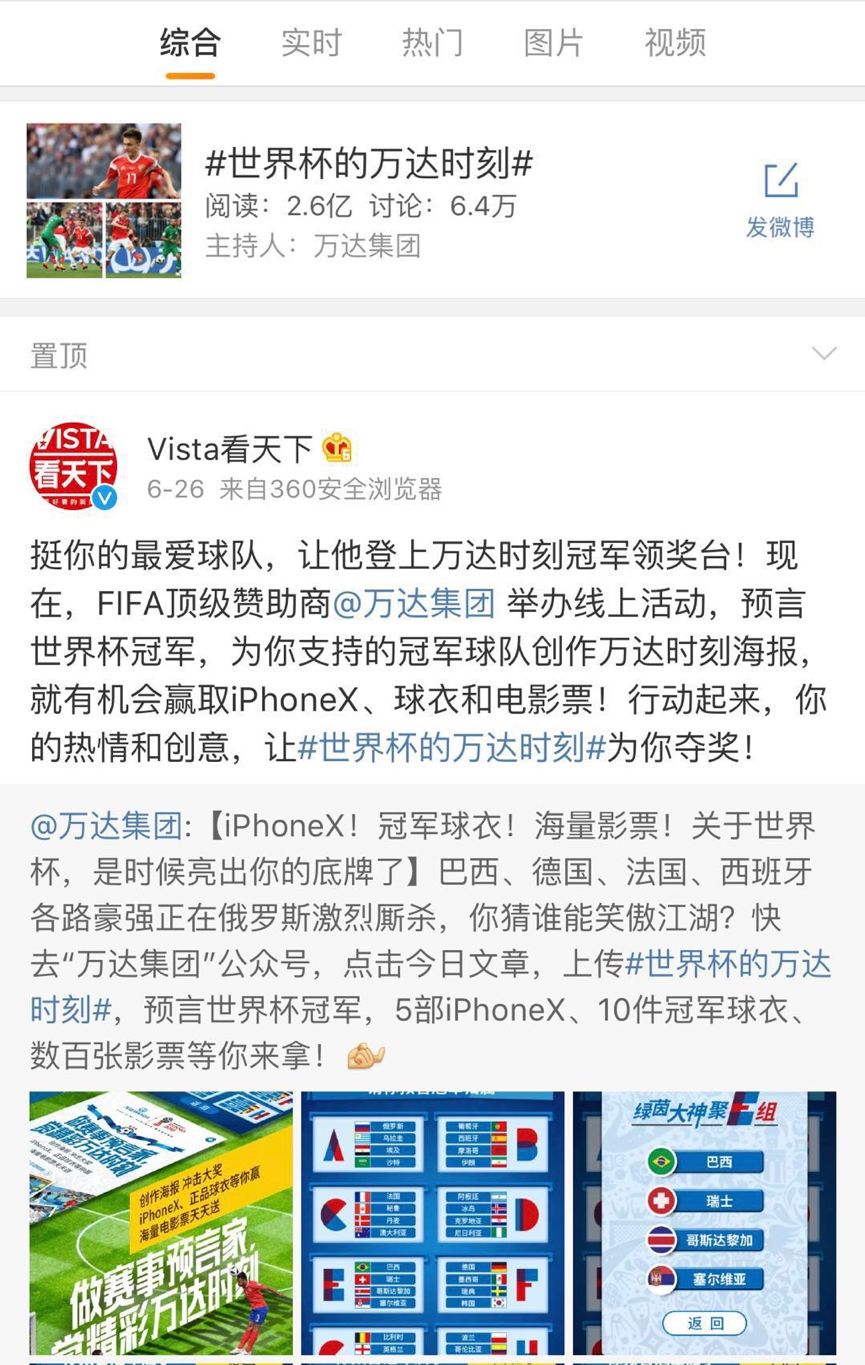This screenshot has width=865, height=1365.
Task: Switch to the 实时 tab
Action: coord(313,42)
